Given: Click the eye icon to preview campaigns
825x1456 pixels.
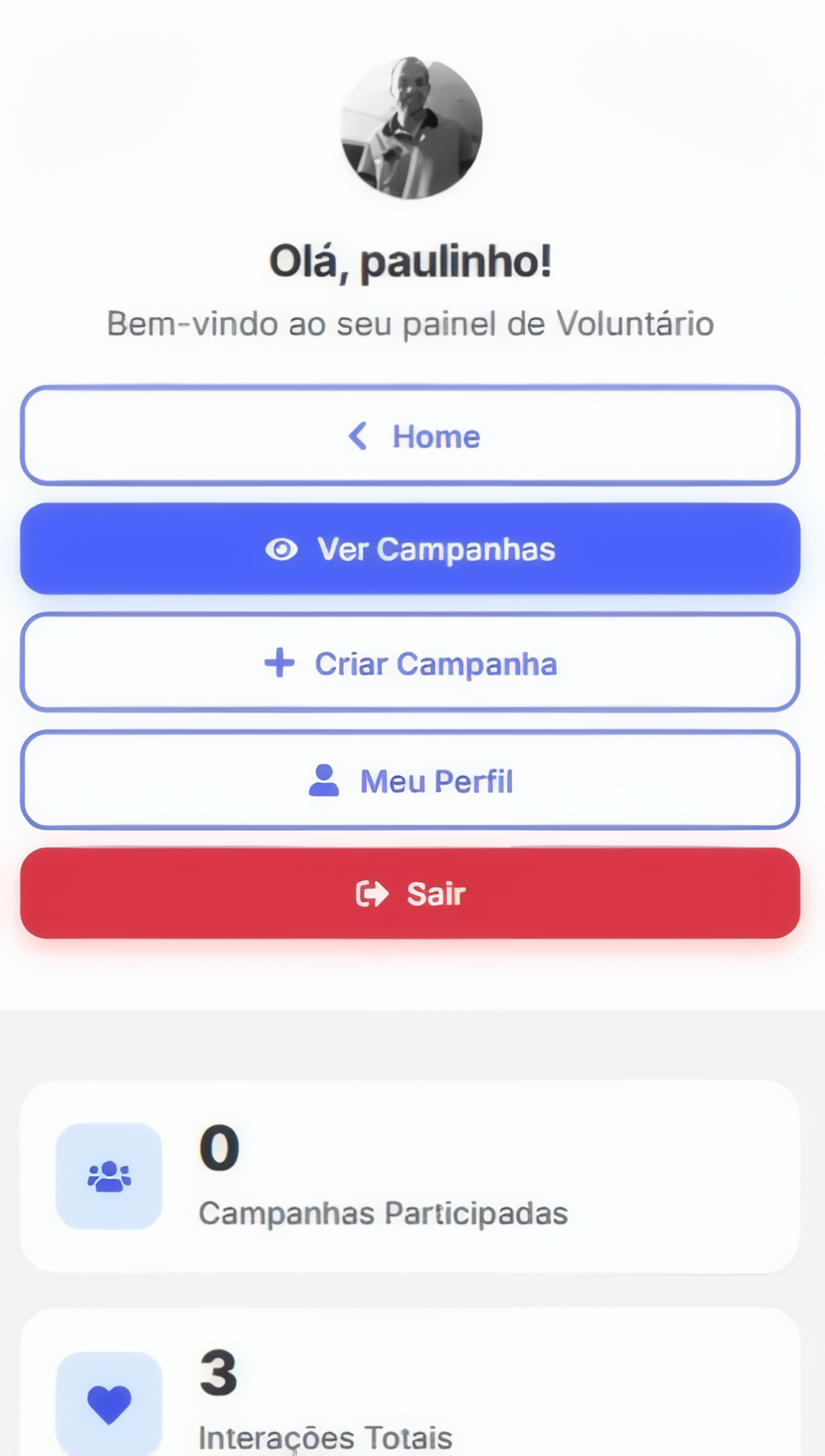Looking at the screenshot, I should tap(282, 548).
